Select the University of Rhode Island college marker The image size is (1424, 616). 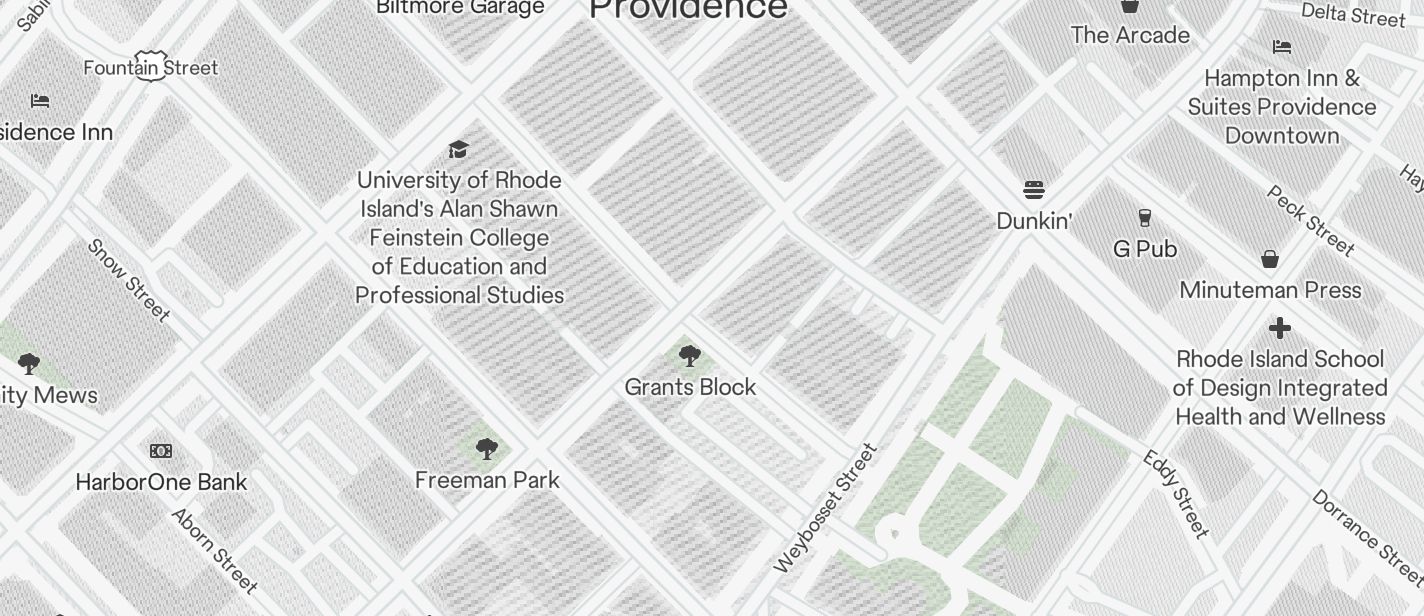(459, 150)
